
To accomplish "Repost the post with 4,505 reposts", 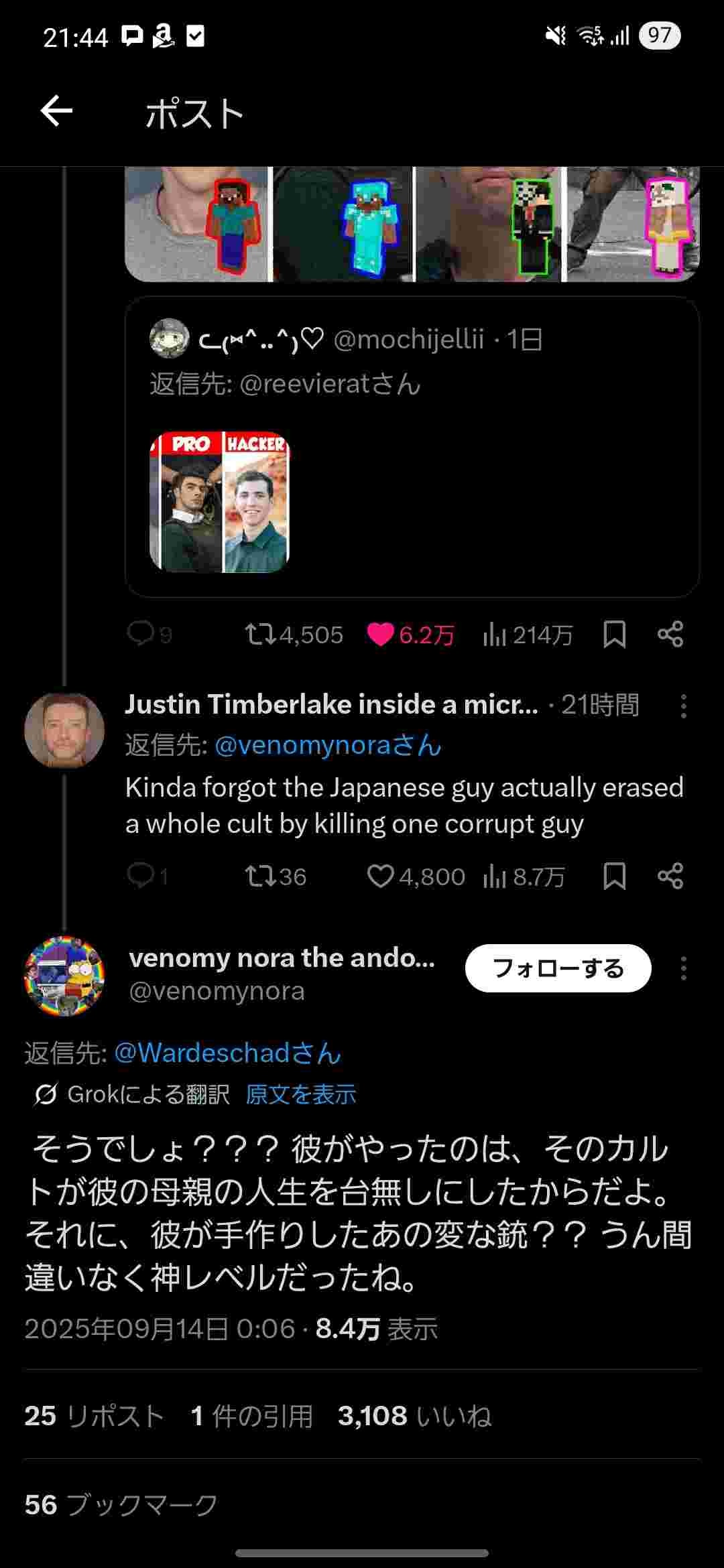I will 259,634.
